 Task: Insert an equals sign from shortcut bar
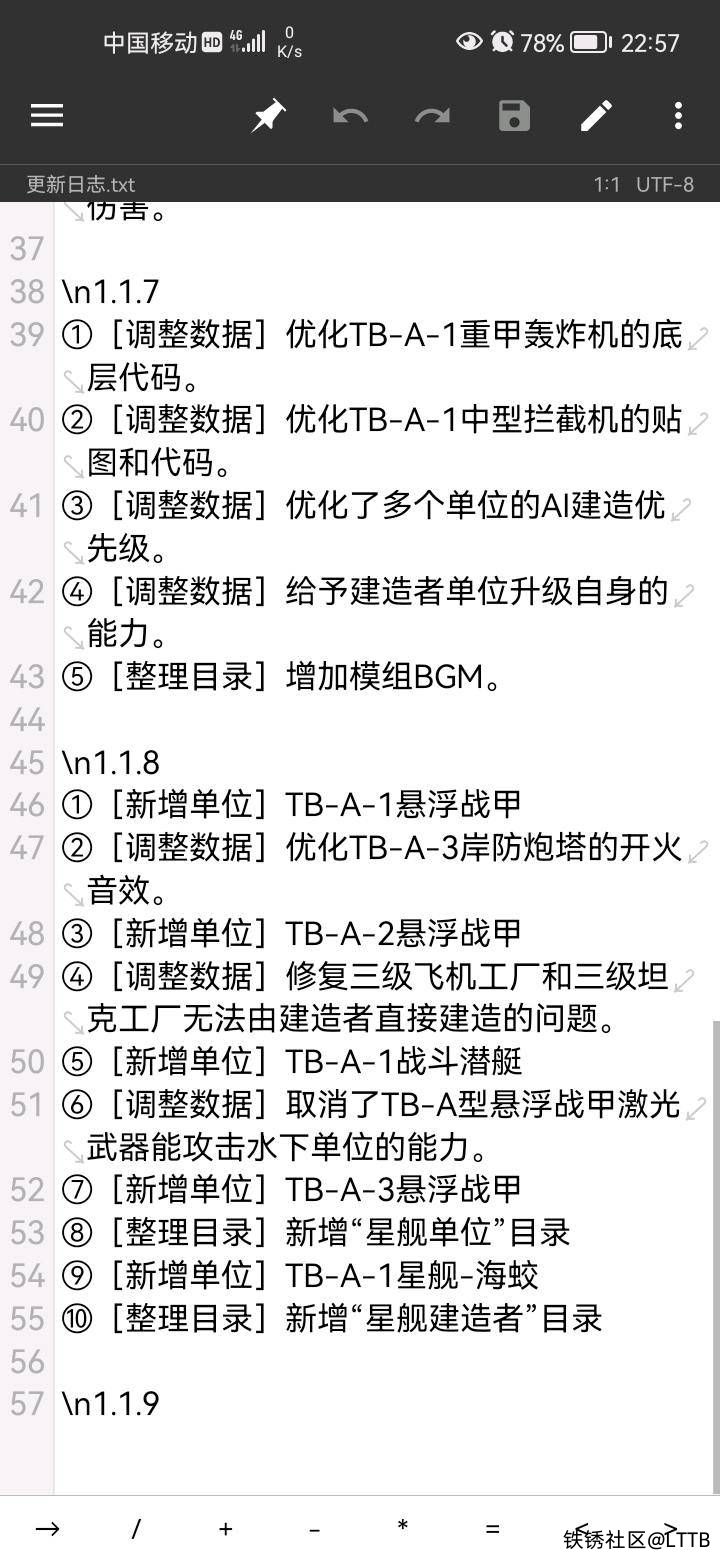click(x=492, y=1528)
